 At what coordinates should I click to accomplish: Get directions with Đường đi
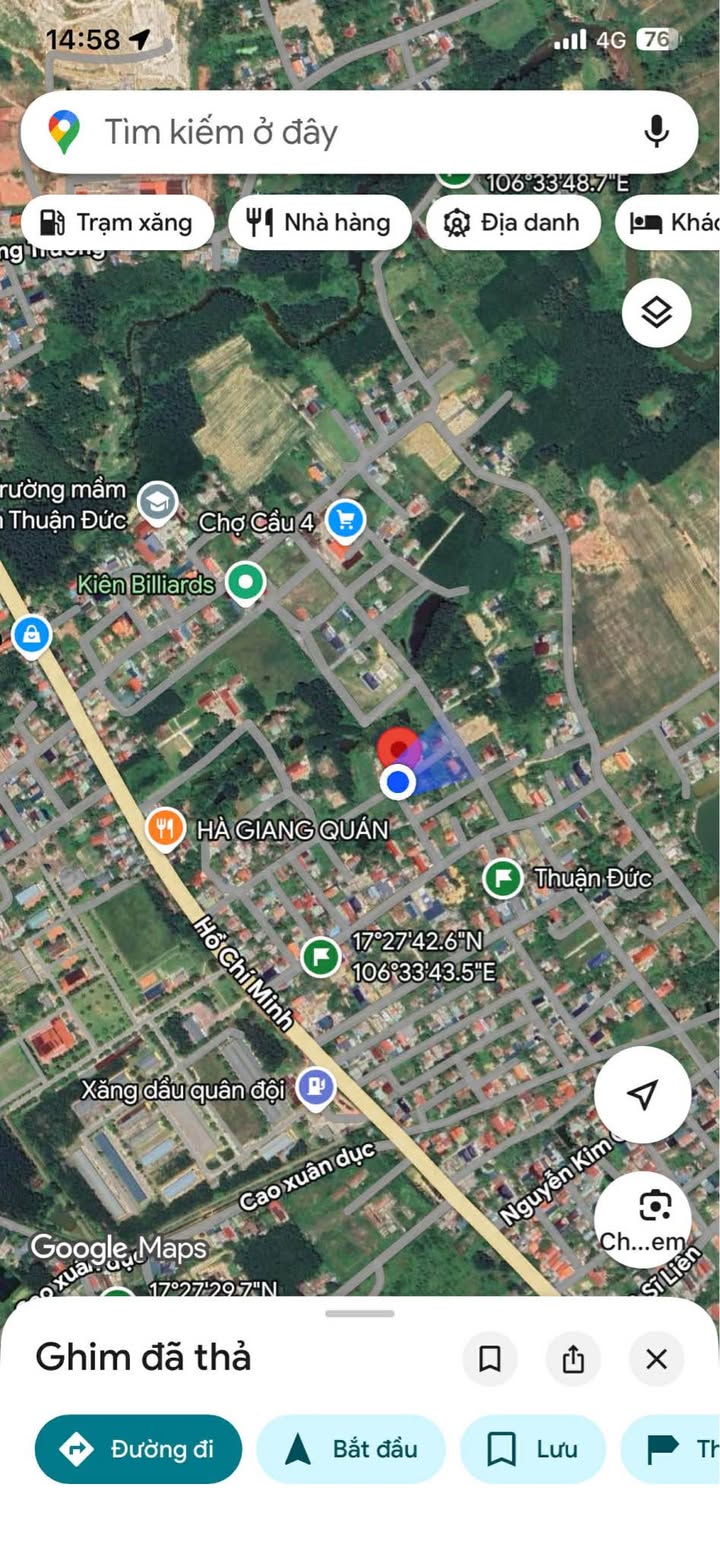point(138,1448)
